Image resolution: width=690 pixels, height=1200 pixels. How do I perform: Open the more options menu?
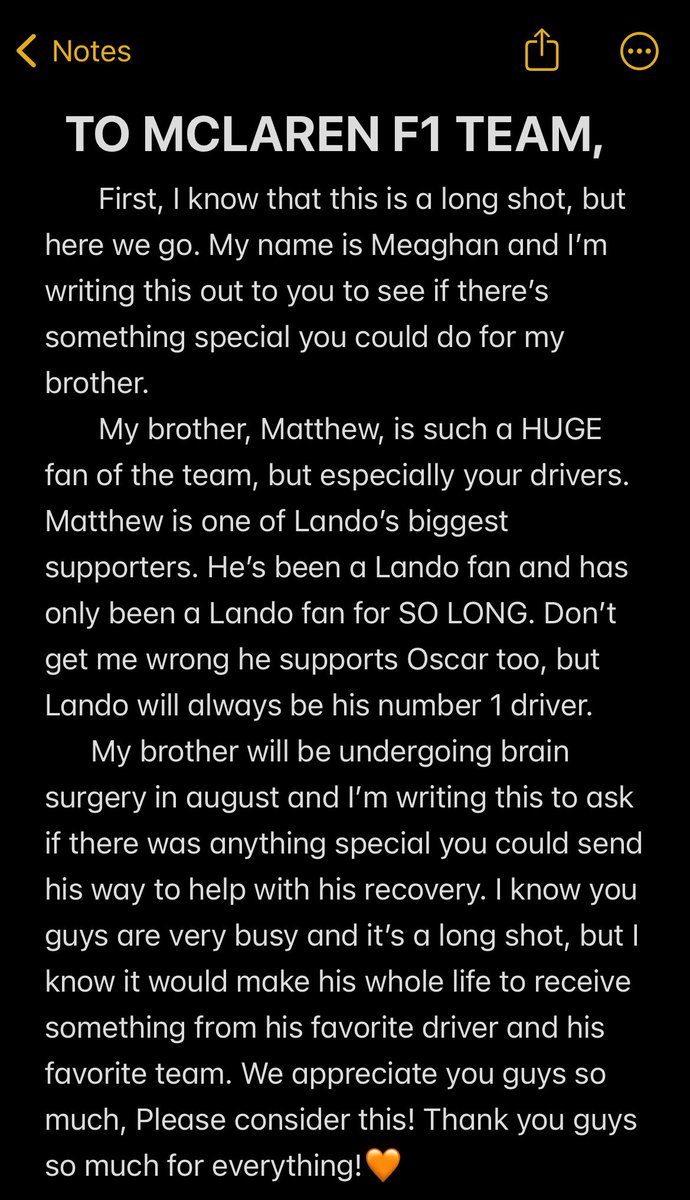pyautogui.click(x=639, y=51)
